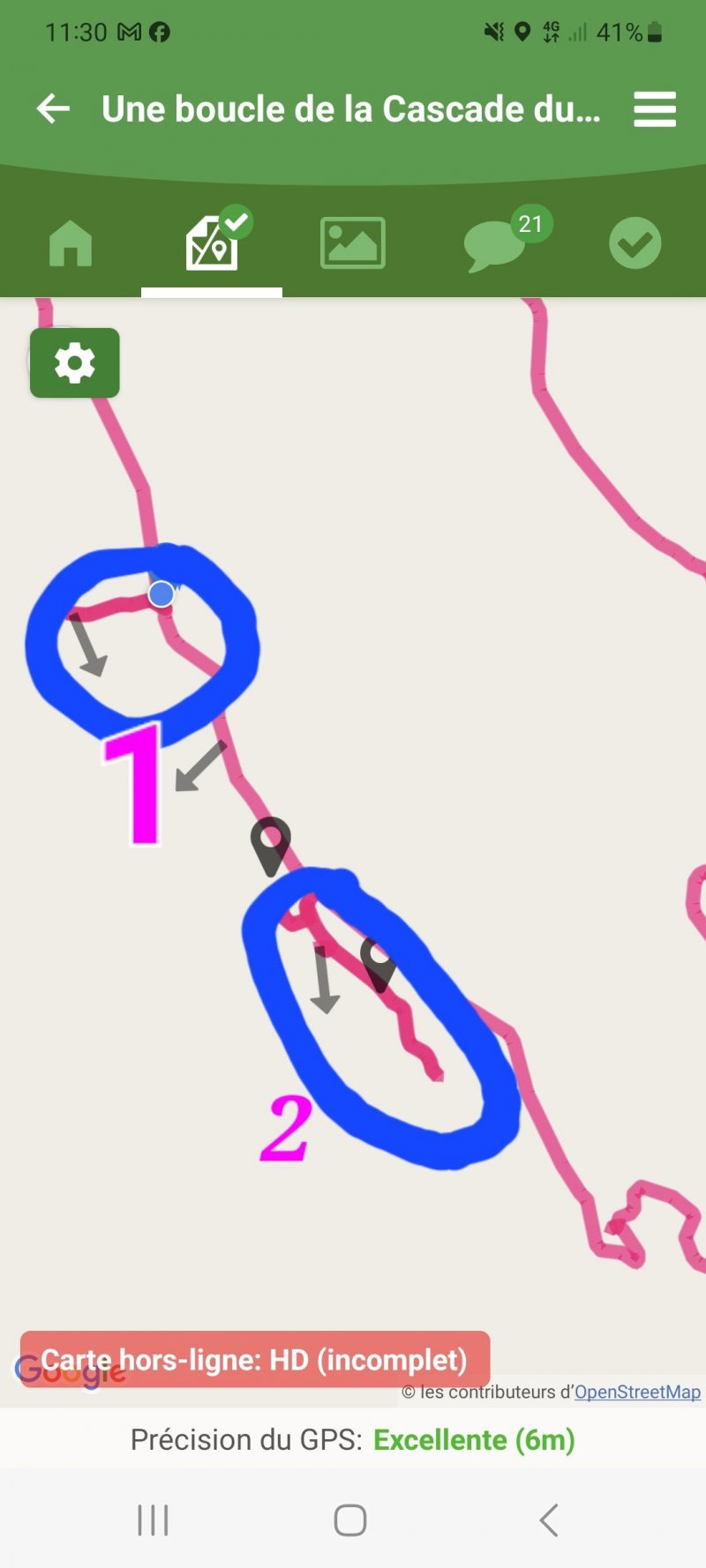
Task: Tap the offline map HD incomplete banner
Action: (254, 1359)
